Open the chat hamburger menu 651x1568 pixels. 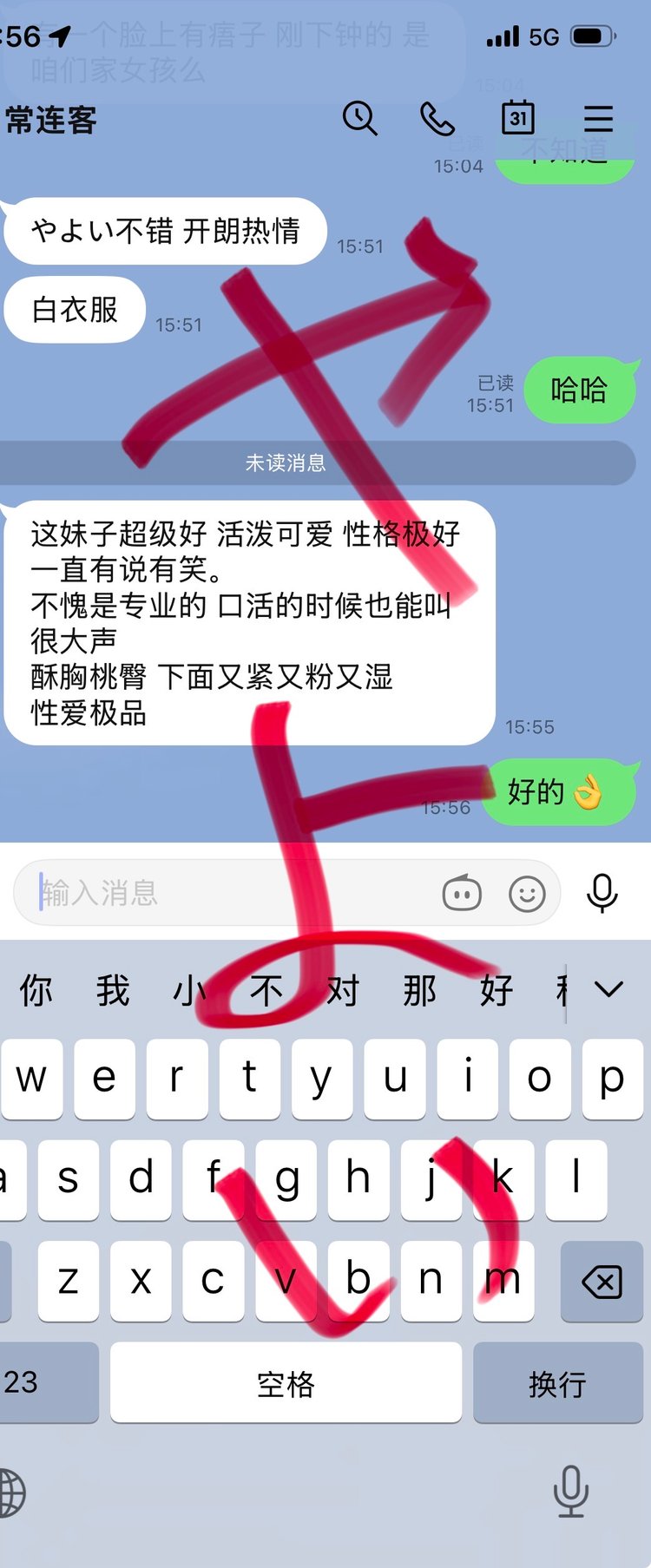click(x=598, y=119)
